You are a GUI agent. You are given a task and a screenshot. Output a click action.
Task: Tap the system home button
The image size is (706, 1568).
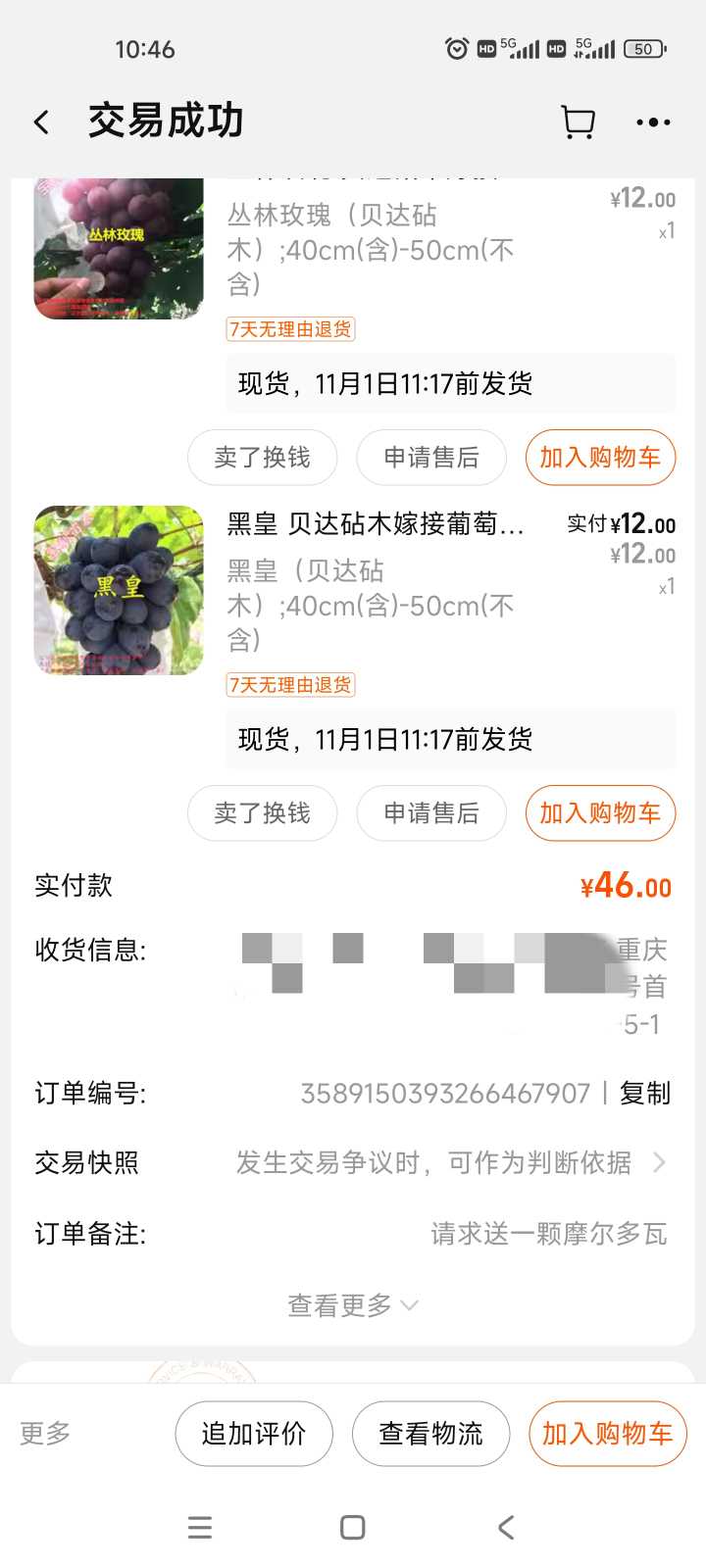click(x=353, y=1527)
